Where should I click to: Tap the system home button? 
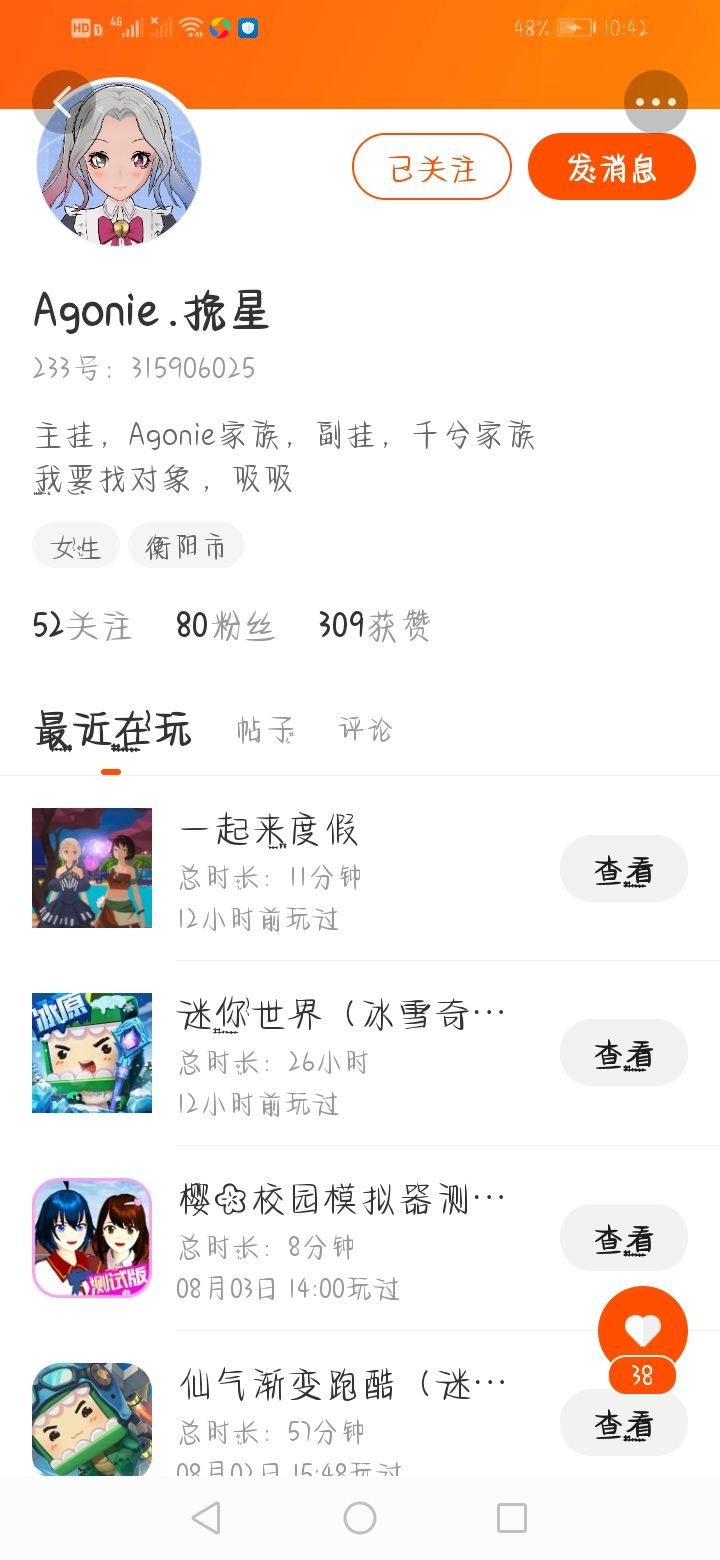(360, 1518)
